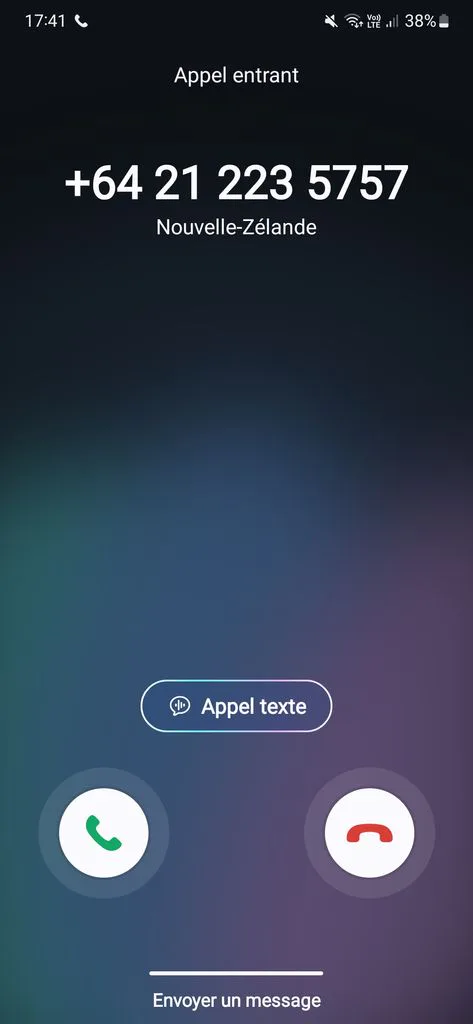Answer the incoming call with green phone button
473x1024 pixels.
104,833
